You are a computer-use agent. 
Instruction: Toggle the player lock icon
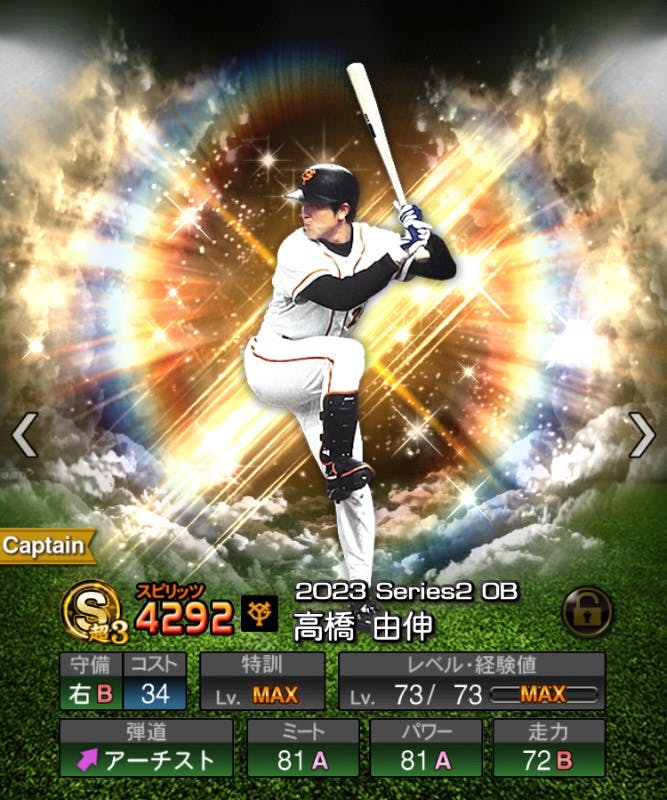588,612
